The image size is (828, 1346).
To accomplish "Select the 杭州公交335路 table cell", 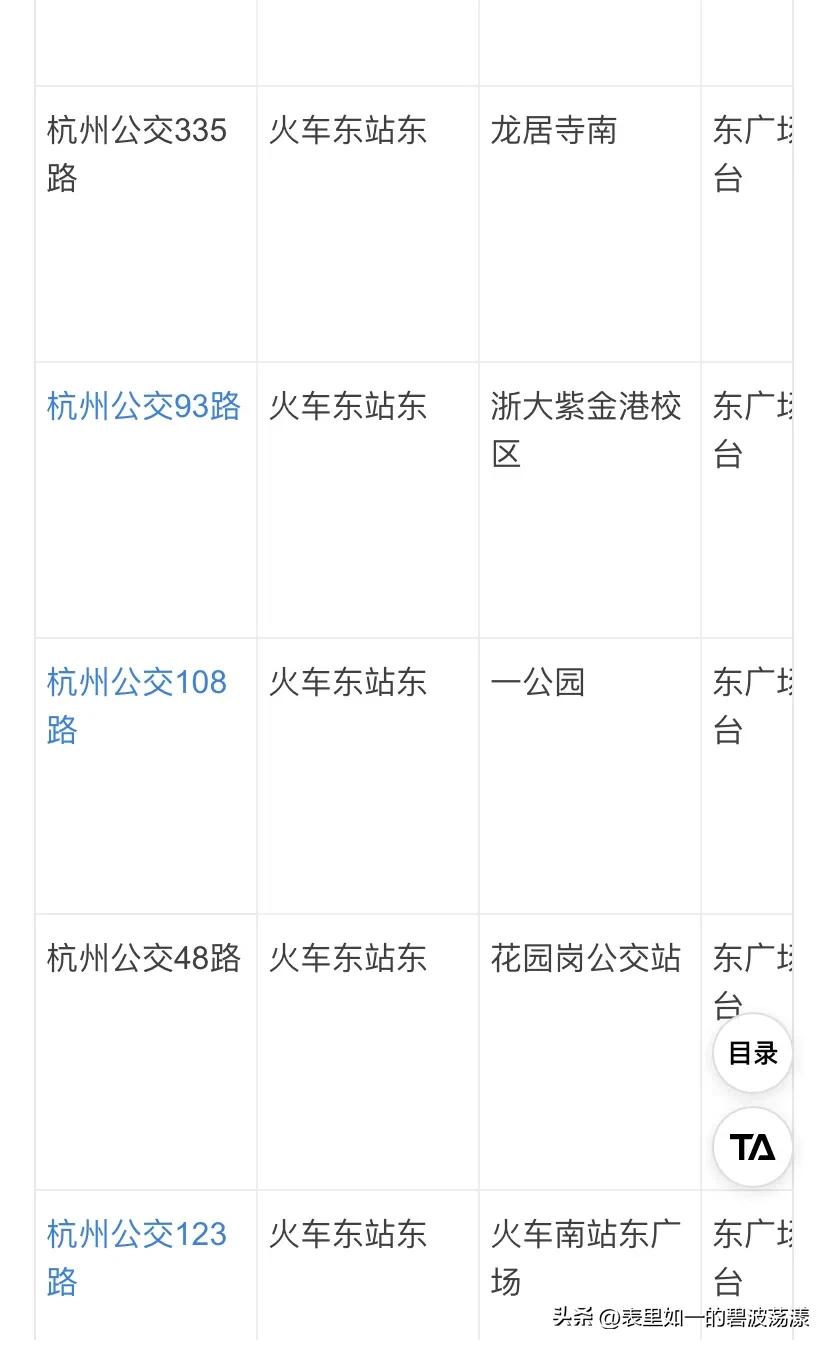I will point(138,155).
